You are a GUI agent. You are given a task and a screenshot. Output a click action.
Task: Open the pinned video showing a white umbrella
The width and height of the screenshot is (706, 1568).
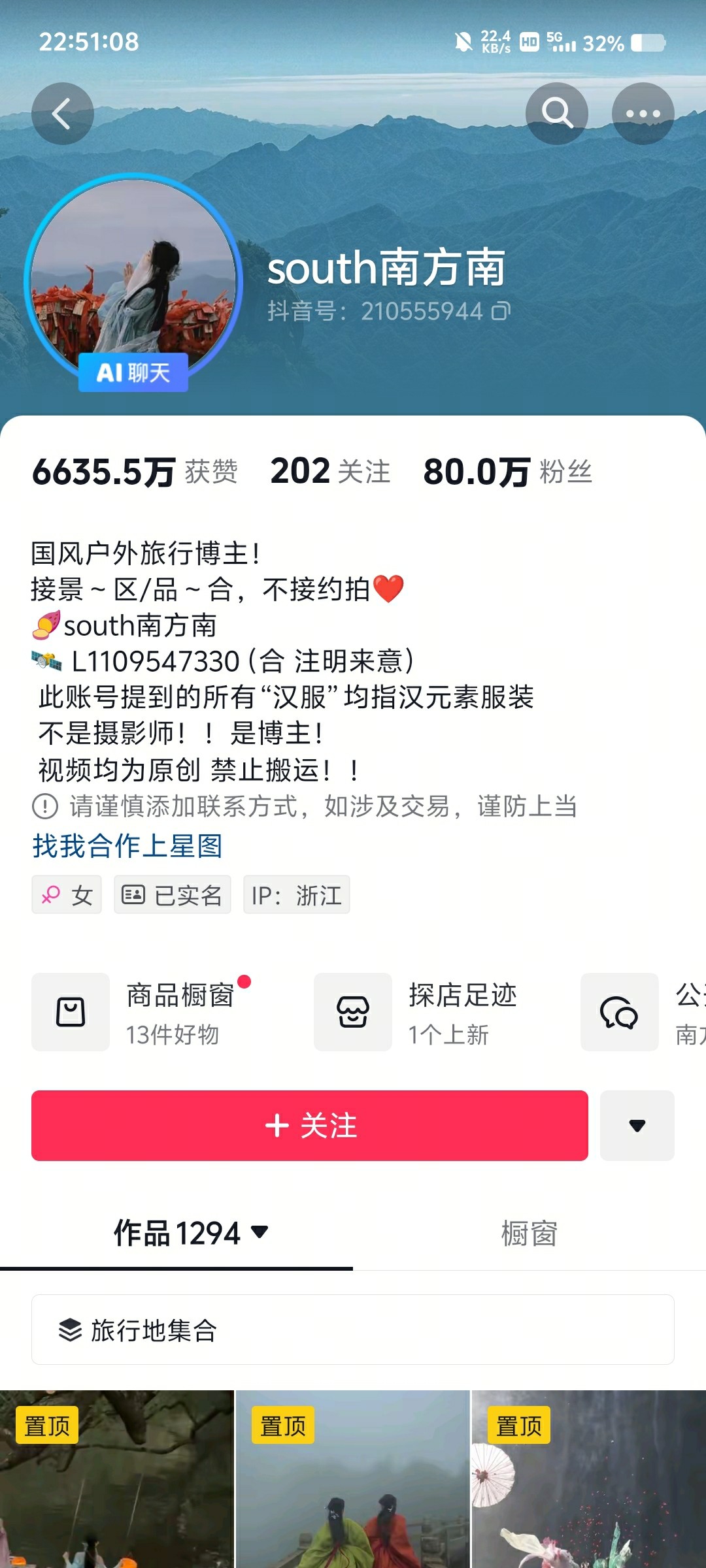588,1483
